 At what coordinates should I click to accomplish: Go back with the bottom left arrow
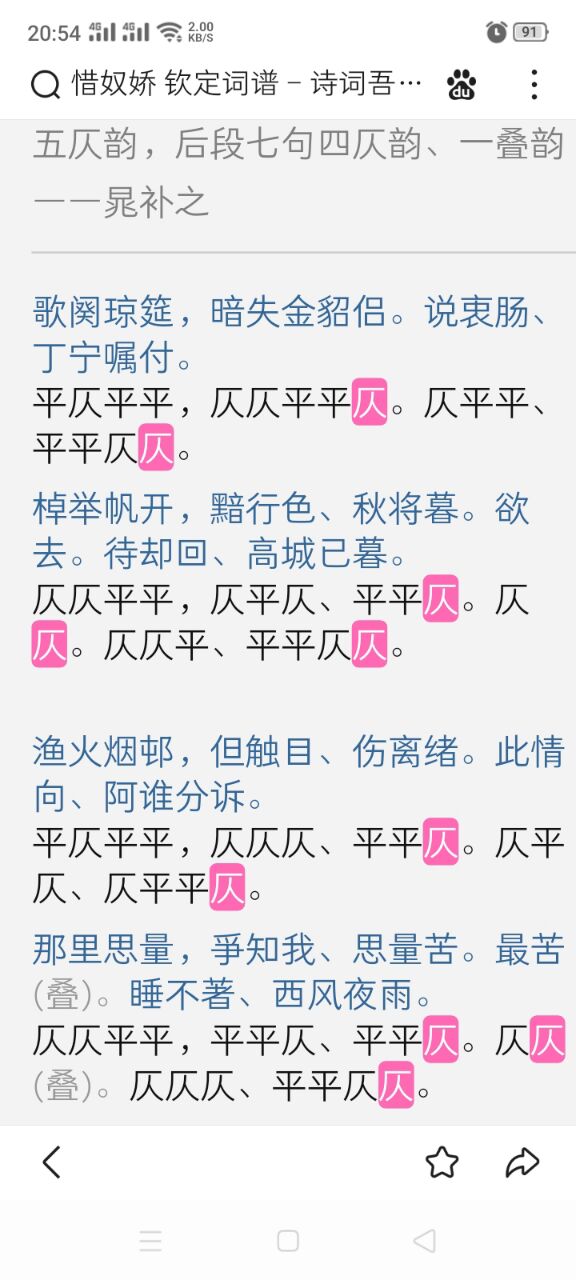coord(51,1162)
